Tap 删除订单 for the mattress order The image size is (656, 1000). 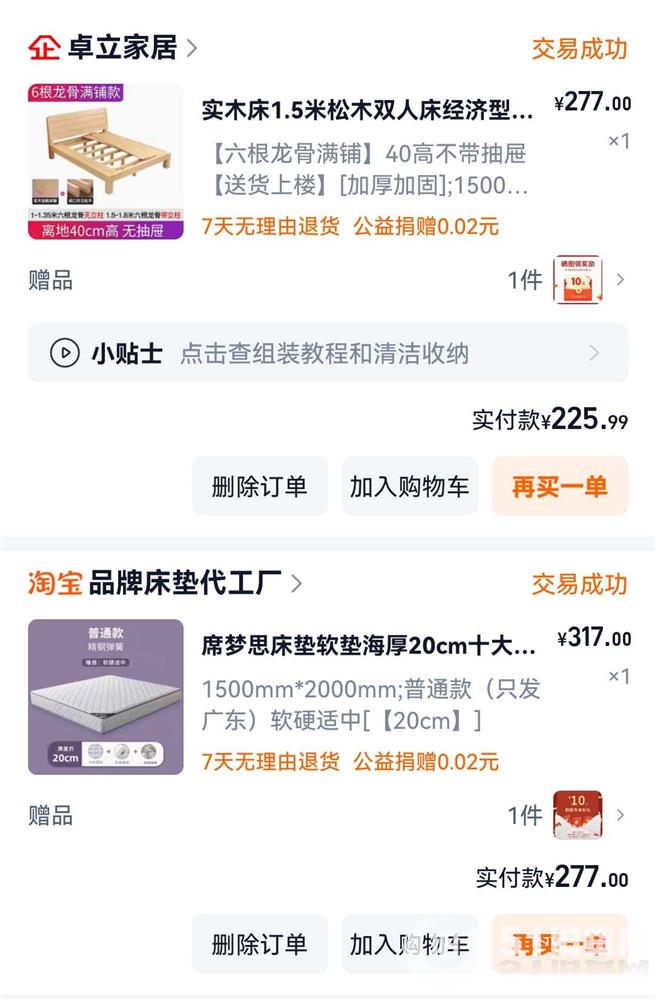pyautogui.click(x=259, y=944)
